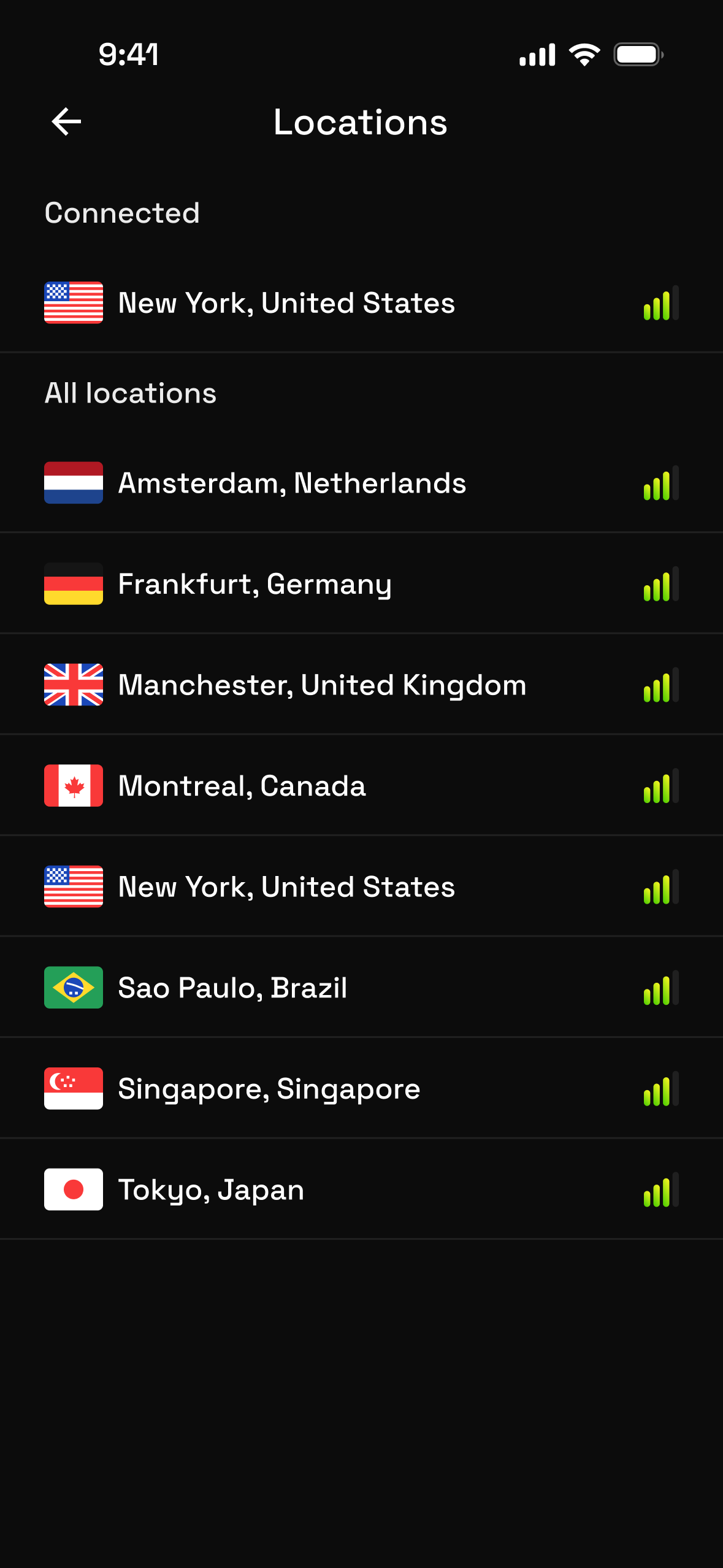The width and height of the screenshot is (723, 1568).
Task: Click the All locations section header
Action: tap(130, 393)
